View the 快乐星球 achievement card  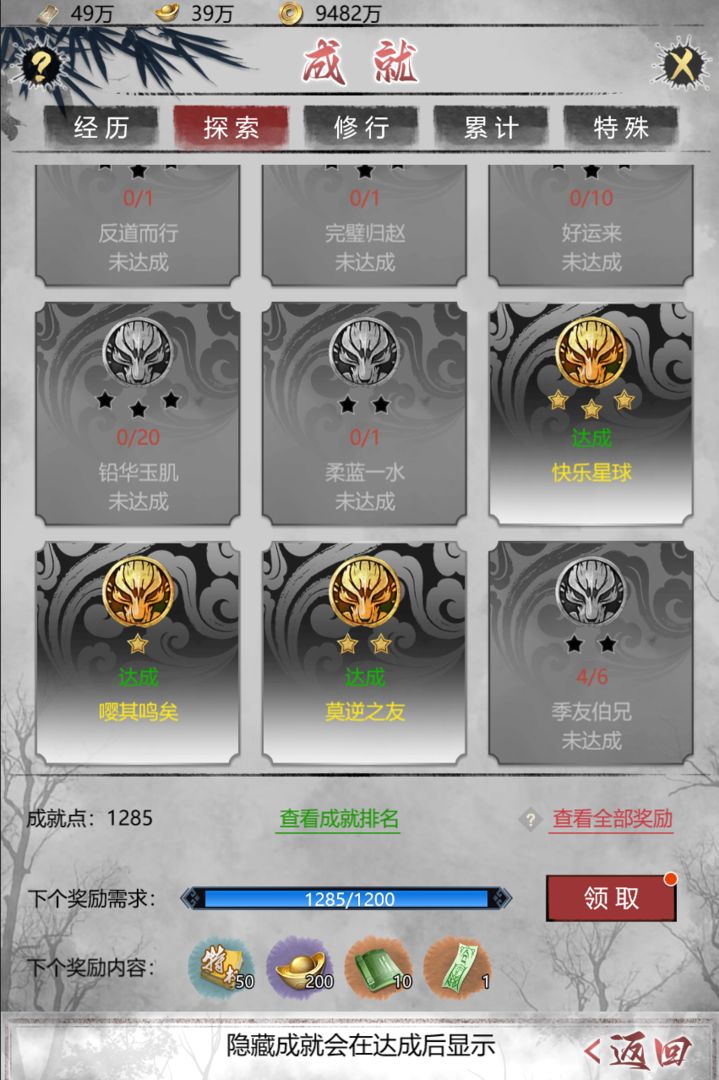click(591, 414)
